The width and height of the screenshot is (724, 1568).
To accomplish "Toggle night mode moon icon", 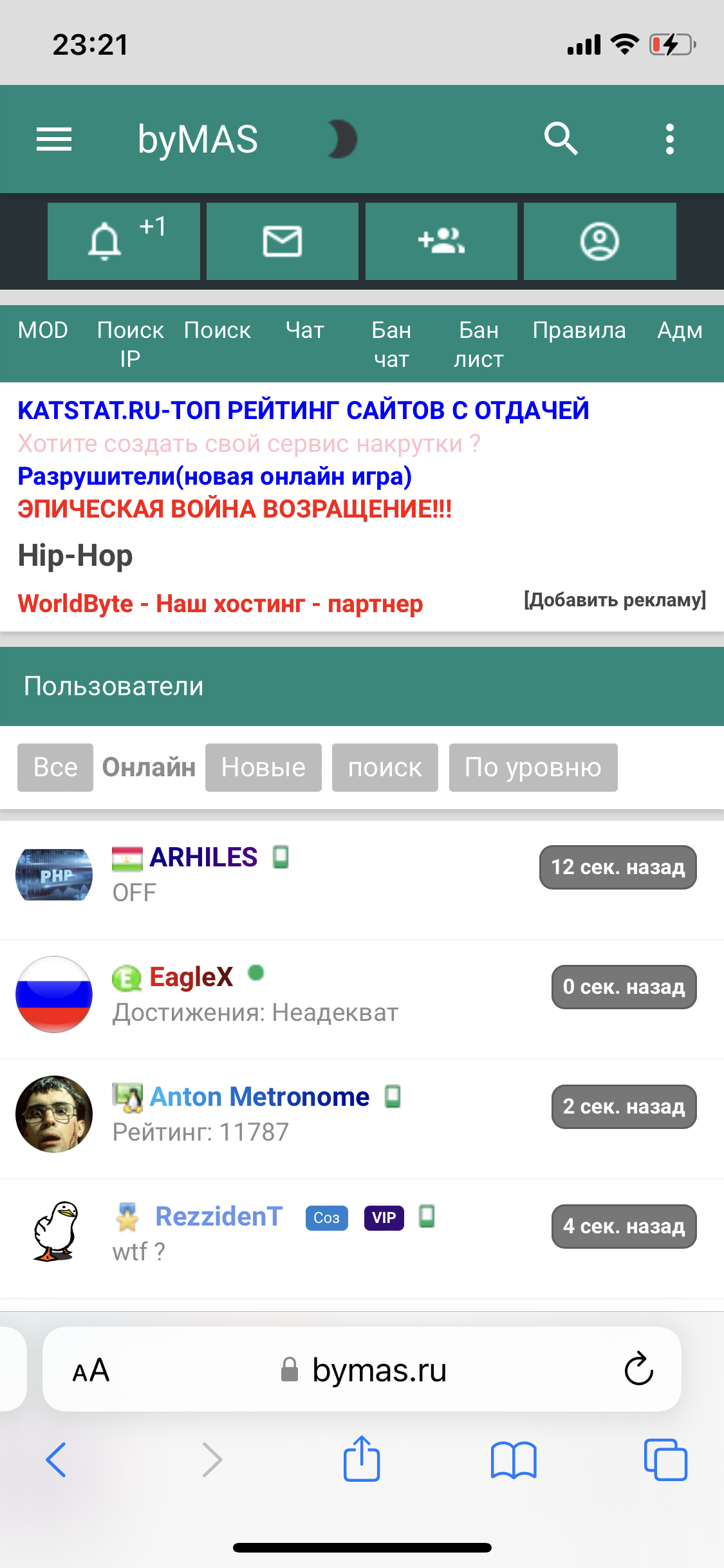I will [x=342, y=139].
